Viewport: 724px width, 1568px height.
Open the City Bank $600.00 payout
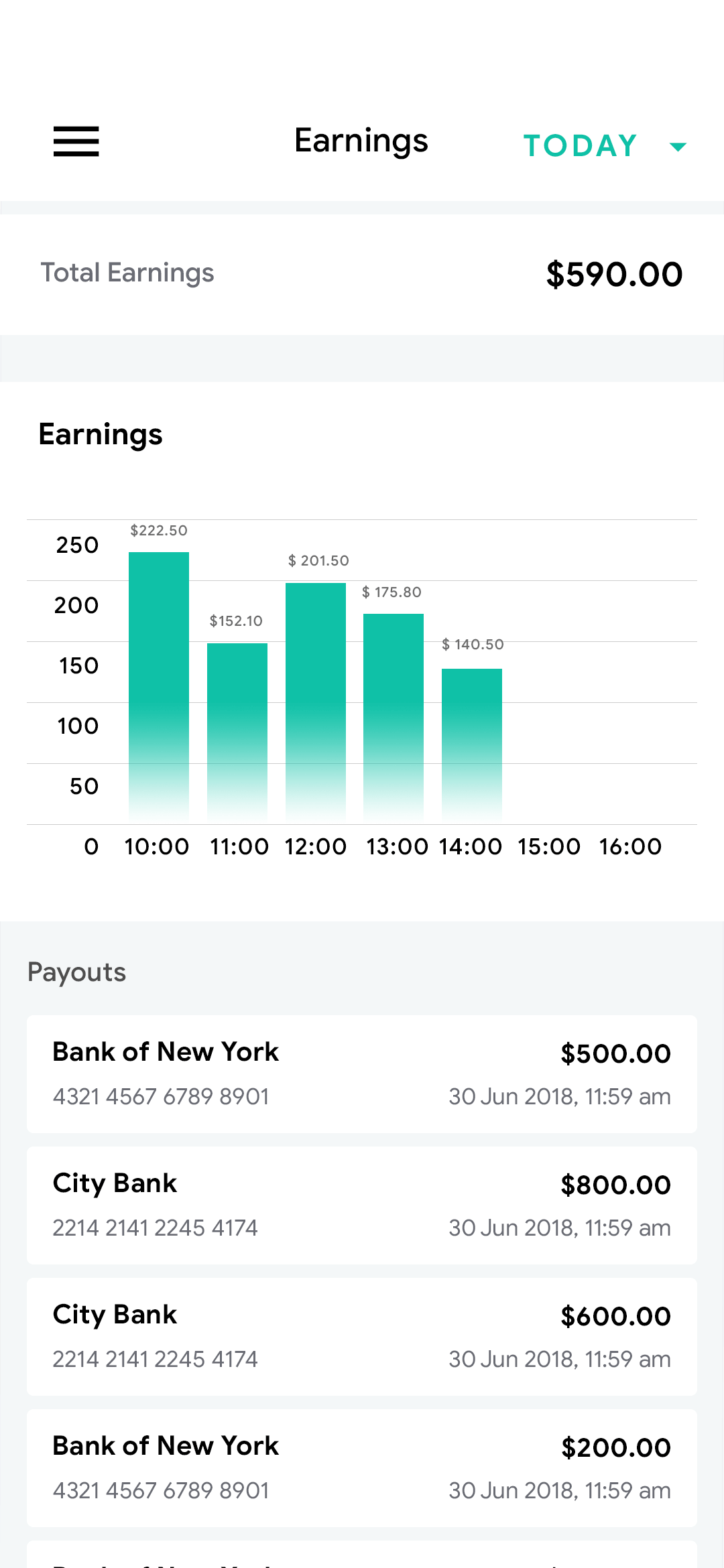[362, 1336]
